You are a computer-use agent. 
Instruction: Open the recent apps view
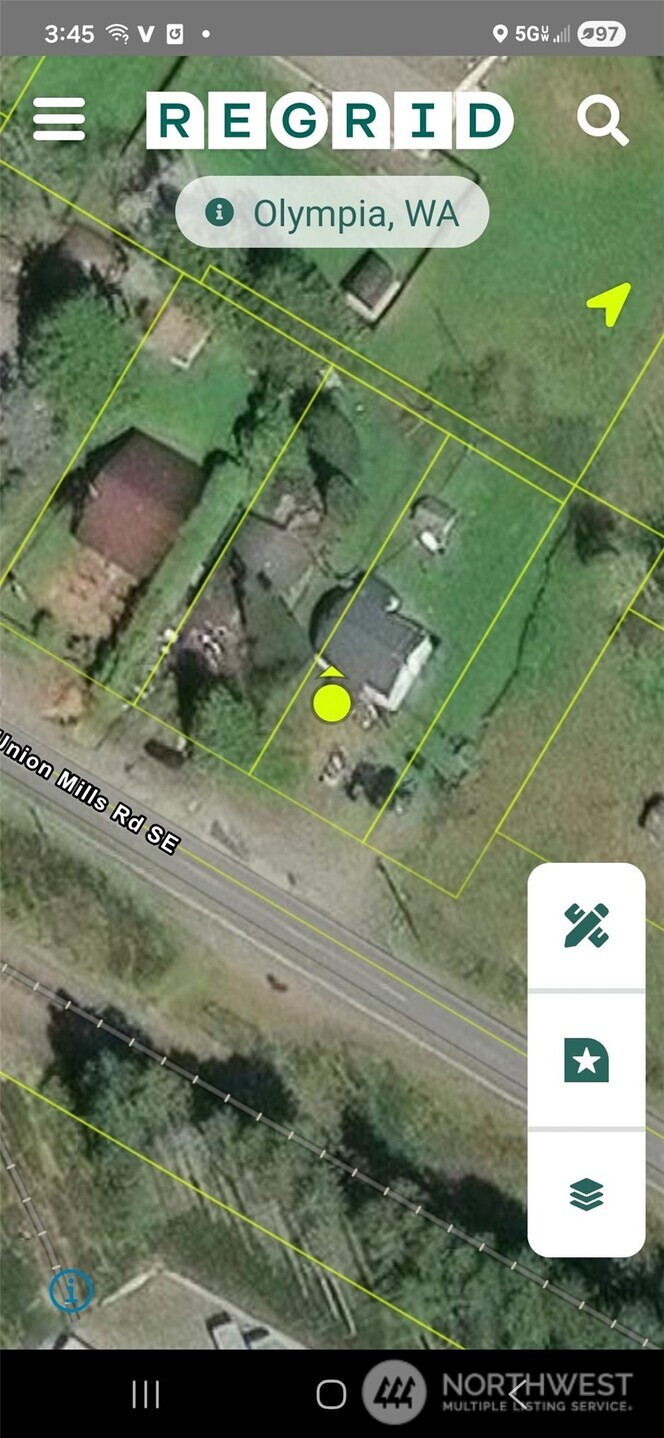[x=146, y=1394]
